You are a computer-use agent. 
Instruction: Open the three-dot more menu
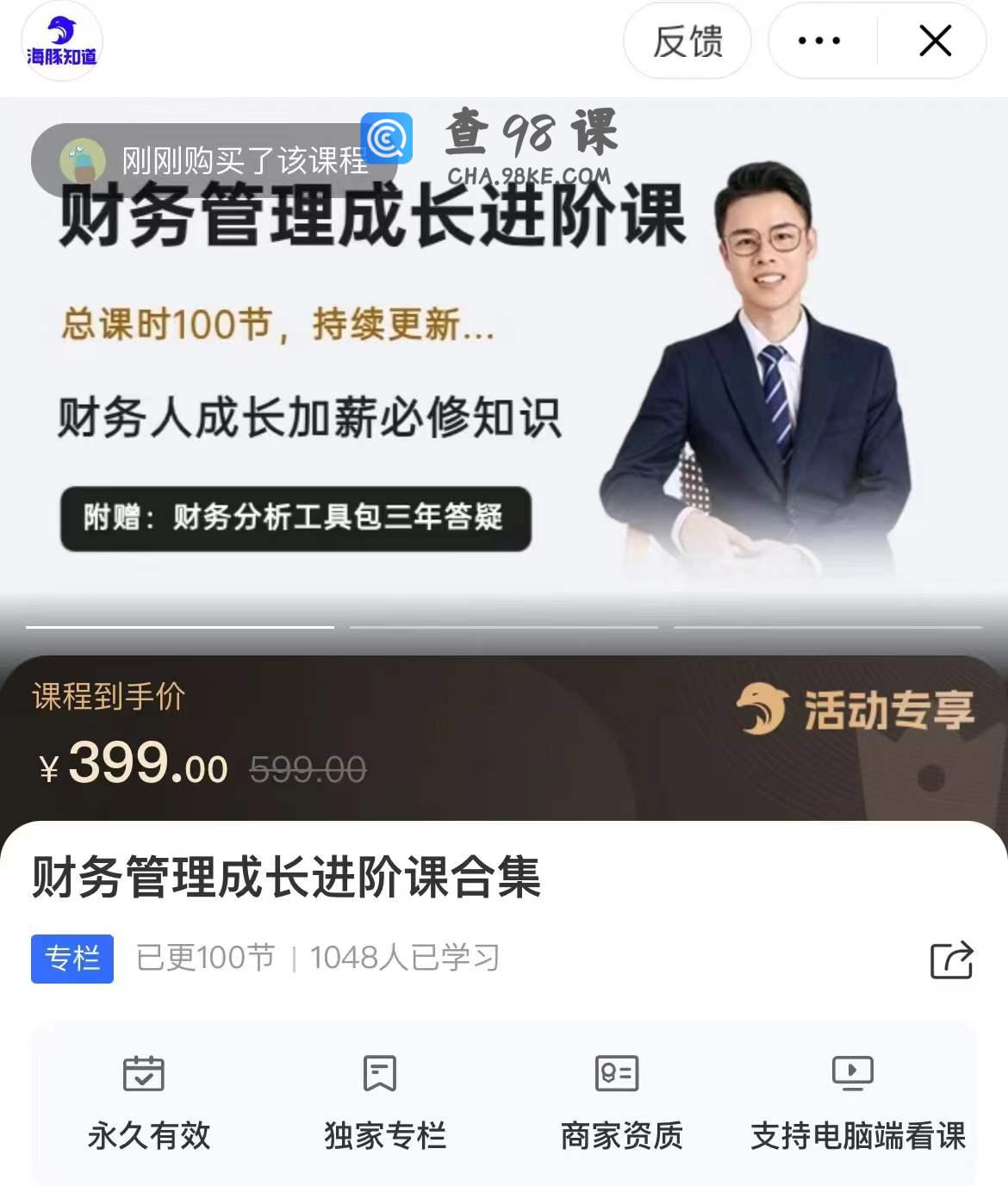(818, 41)
